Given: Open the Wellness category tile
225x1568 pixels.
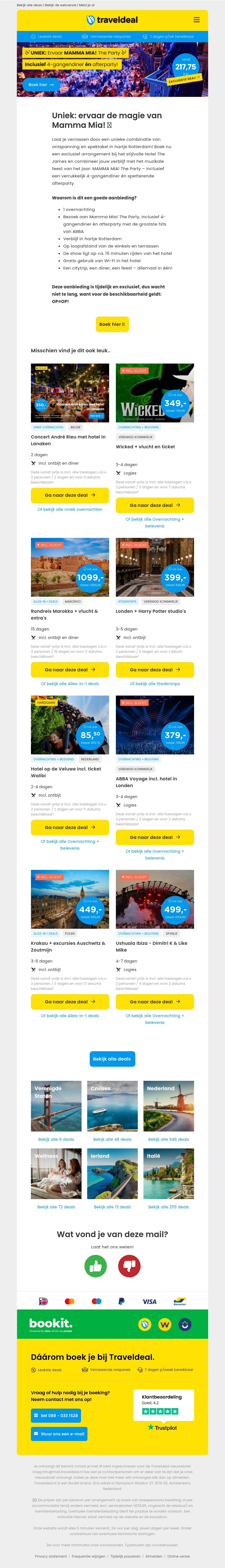Looking at the screenshot, I should [56, 1173].
